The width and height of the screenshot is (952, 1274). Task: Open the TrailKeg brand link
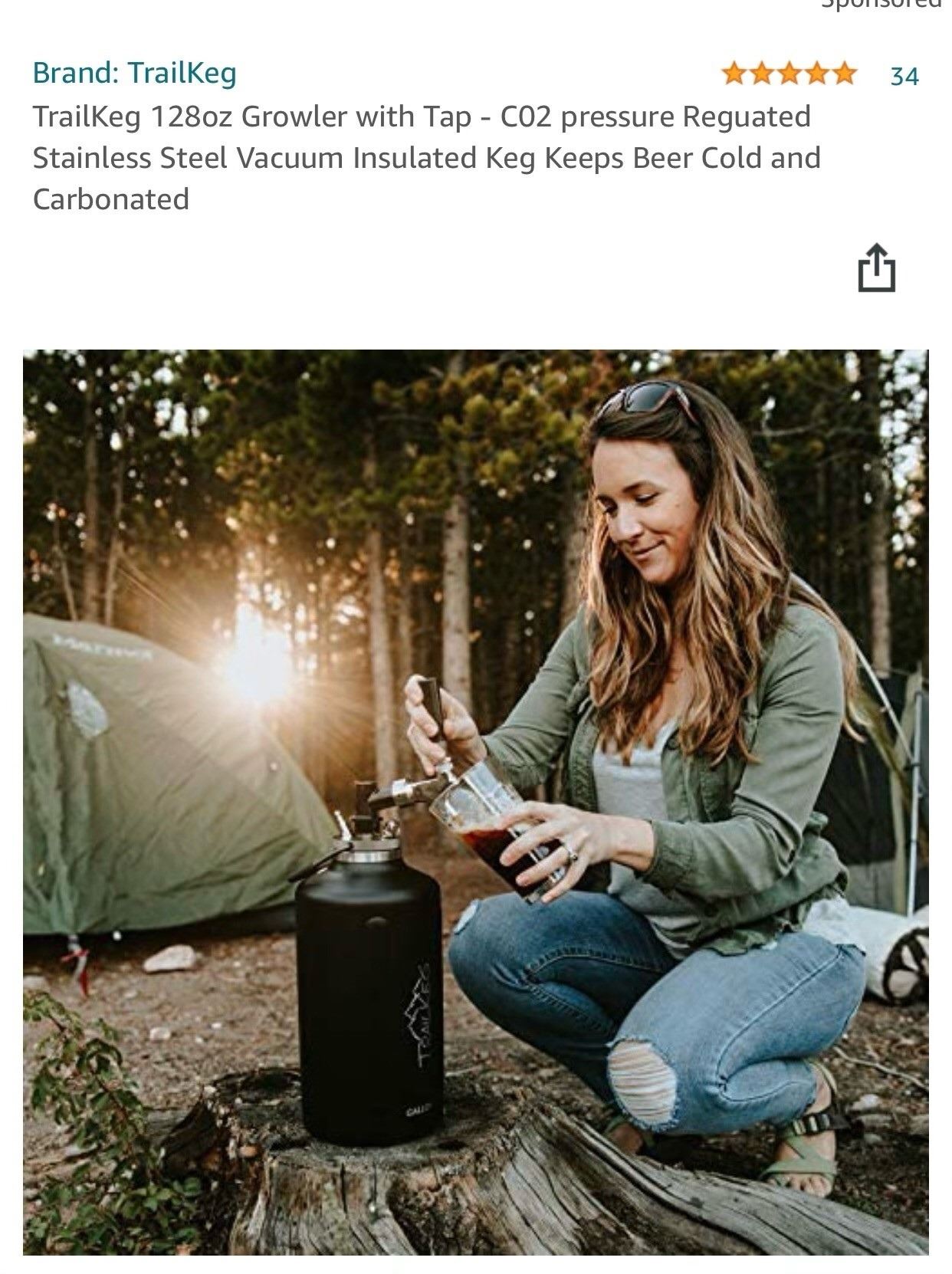click(x=134, y=74)
